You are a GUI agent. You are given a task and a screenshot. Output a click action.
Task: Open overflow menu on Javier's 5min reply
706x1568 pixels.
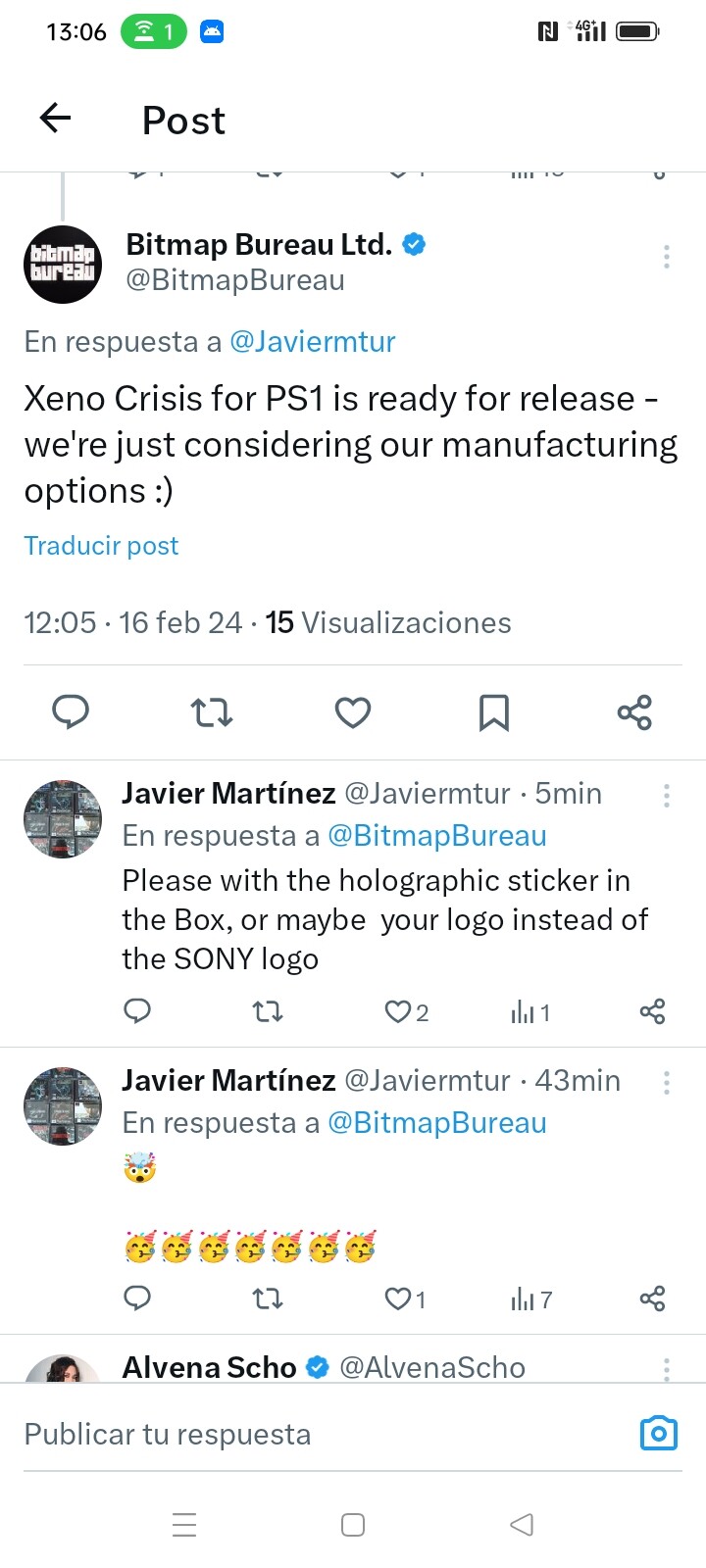tap(667, 795)
